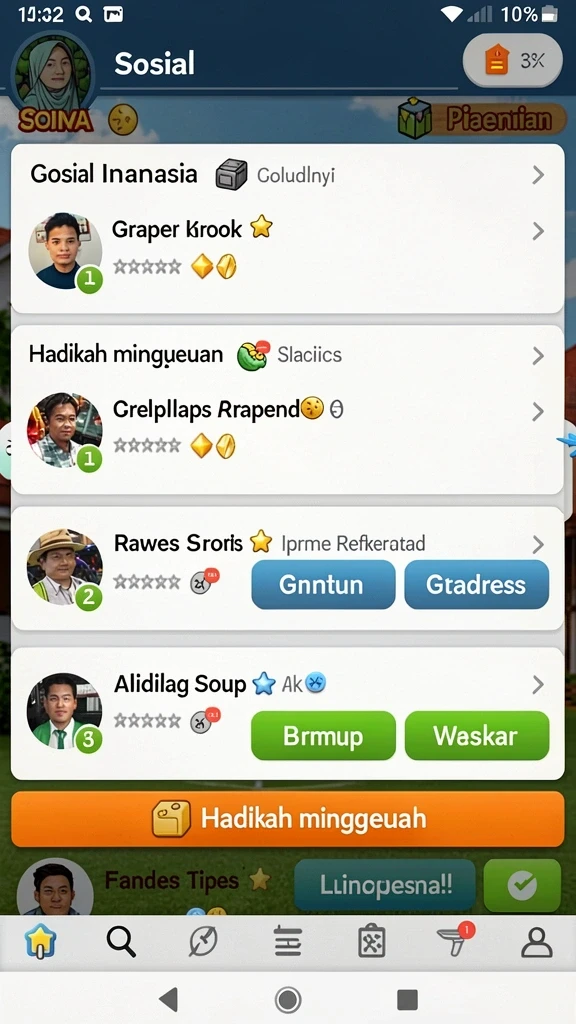Tap the Gnntun button for Rawes Sroris
Image resolution: width=576 pixels, height=1024 pixels.
pos(323,584)
